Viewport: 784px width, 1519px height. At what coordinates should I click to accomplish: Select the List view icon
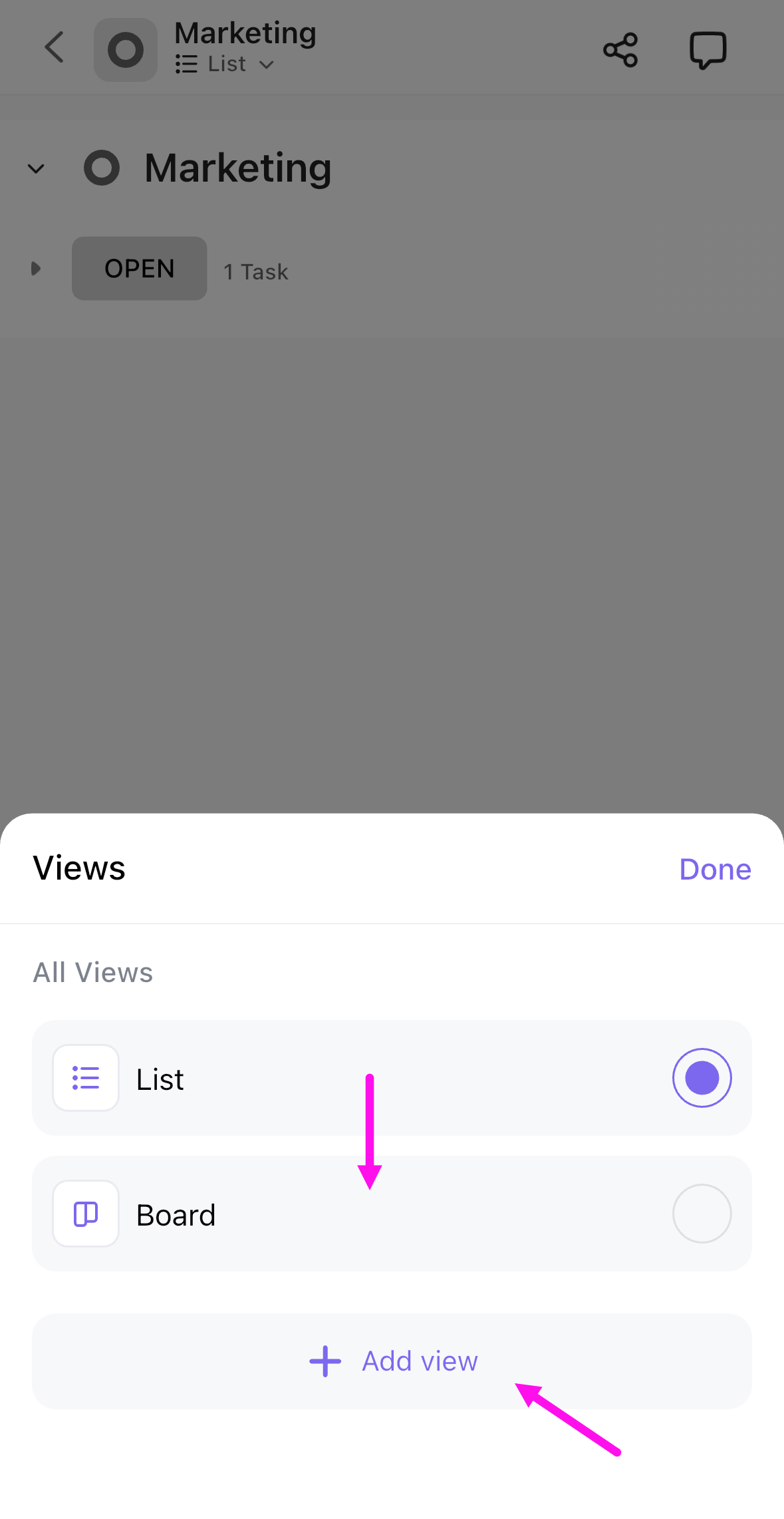coord(85,1078)
